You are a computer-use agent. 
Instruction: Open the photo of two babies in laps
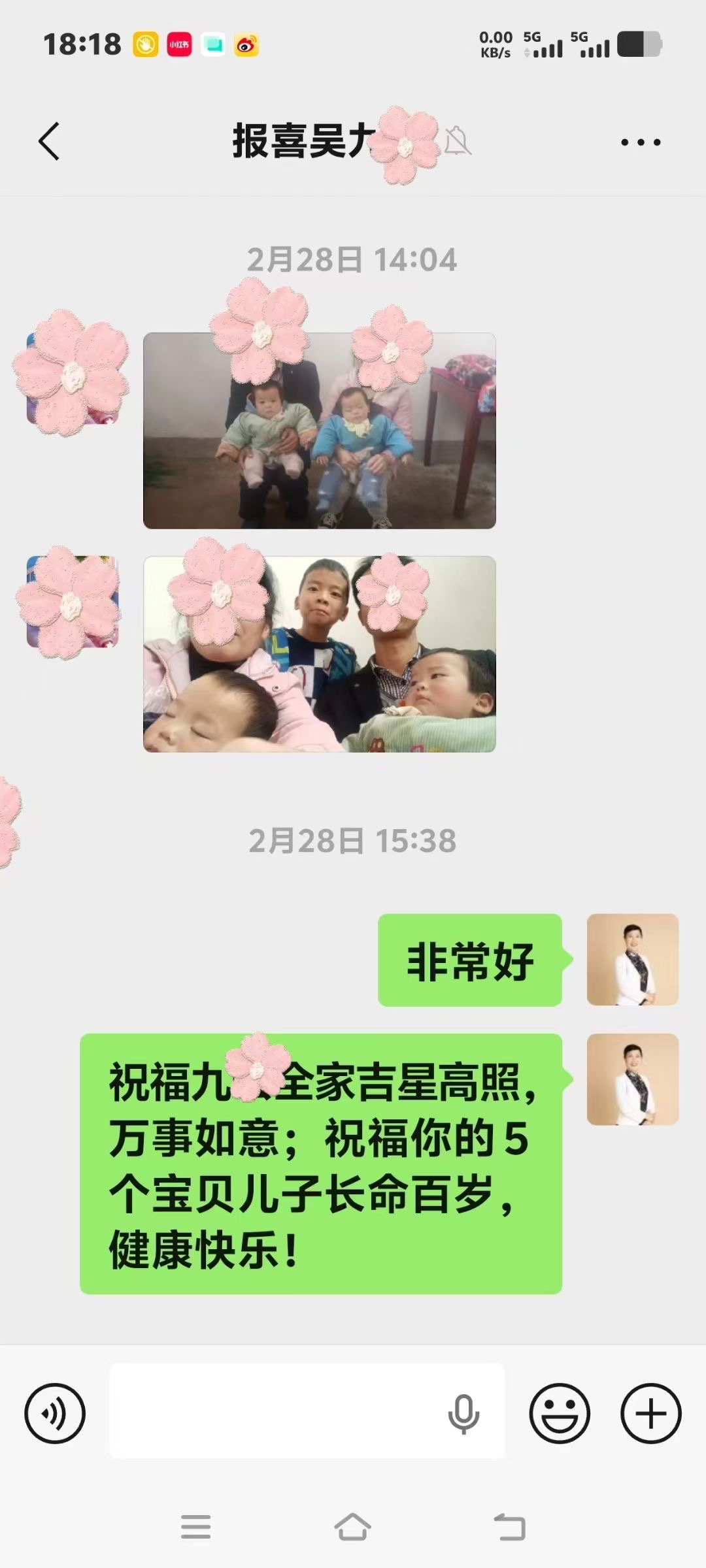(x=319, y=431)
